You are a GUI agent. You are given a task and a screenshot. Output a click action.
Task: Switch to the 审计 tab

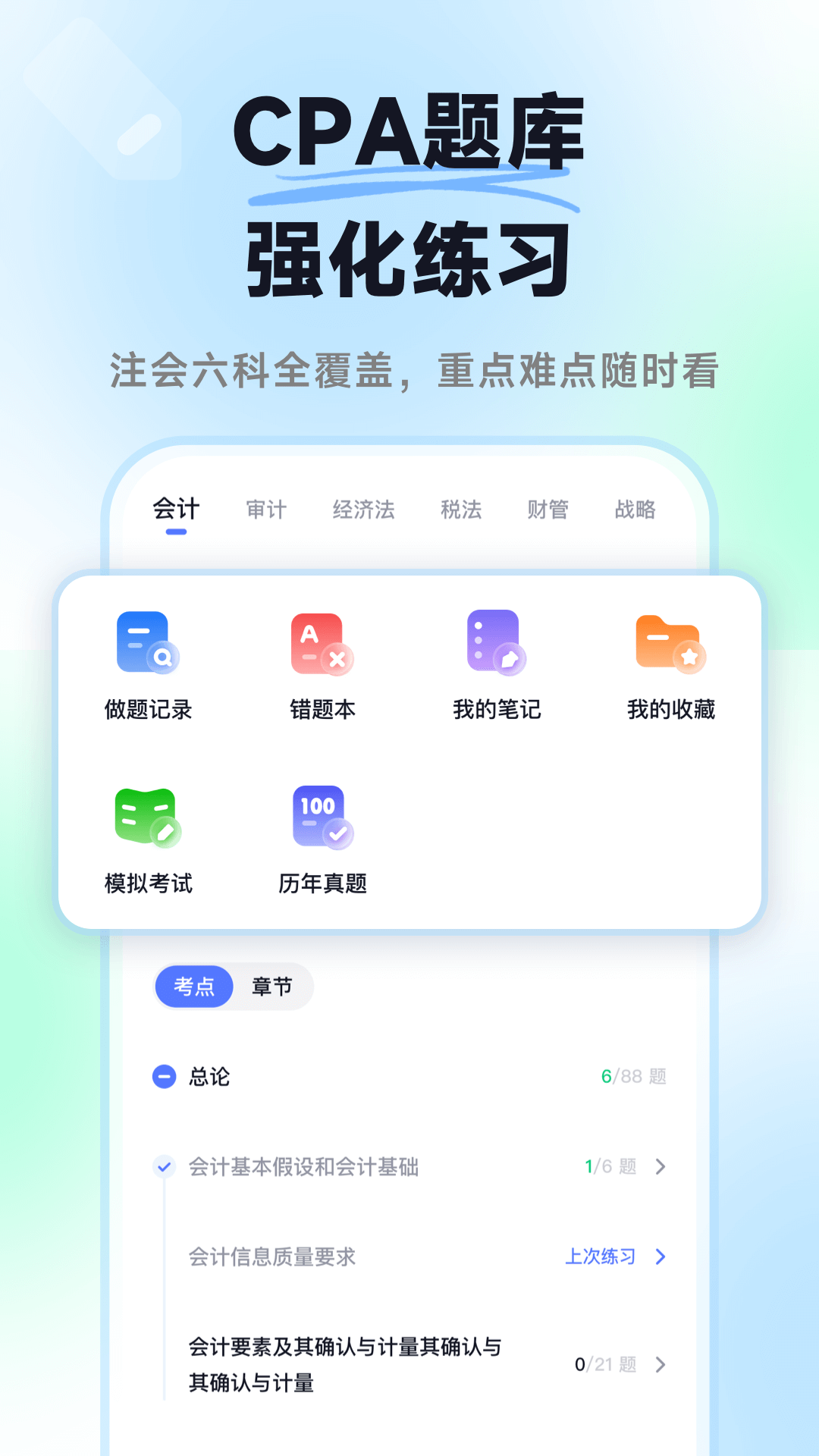coord(265,510)
